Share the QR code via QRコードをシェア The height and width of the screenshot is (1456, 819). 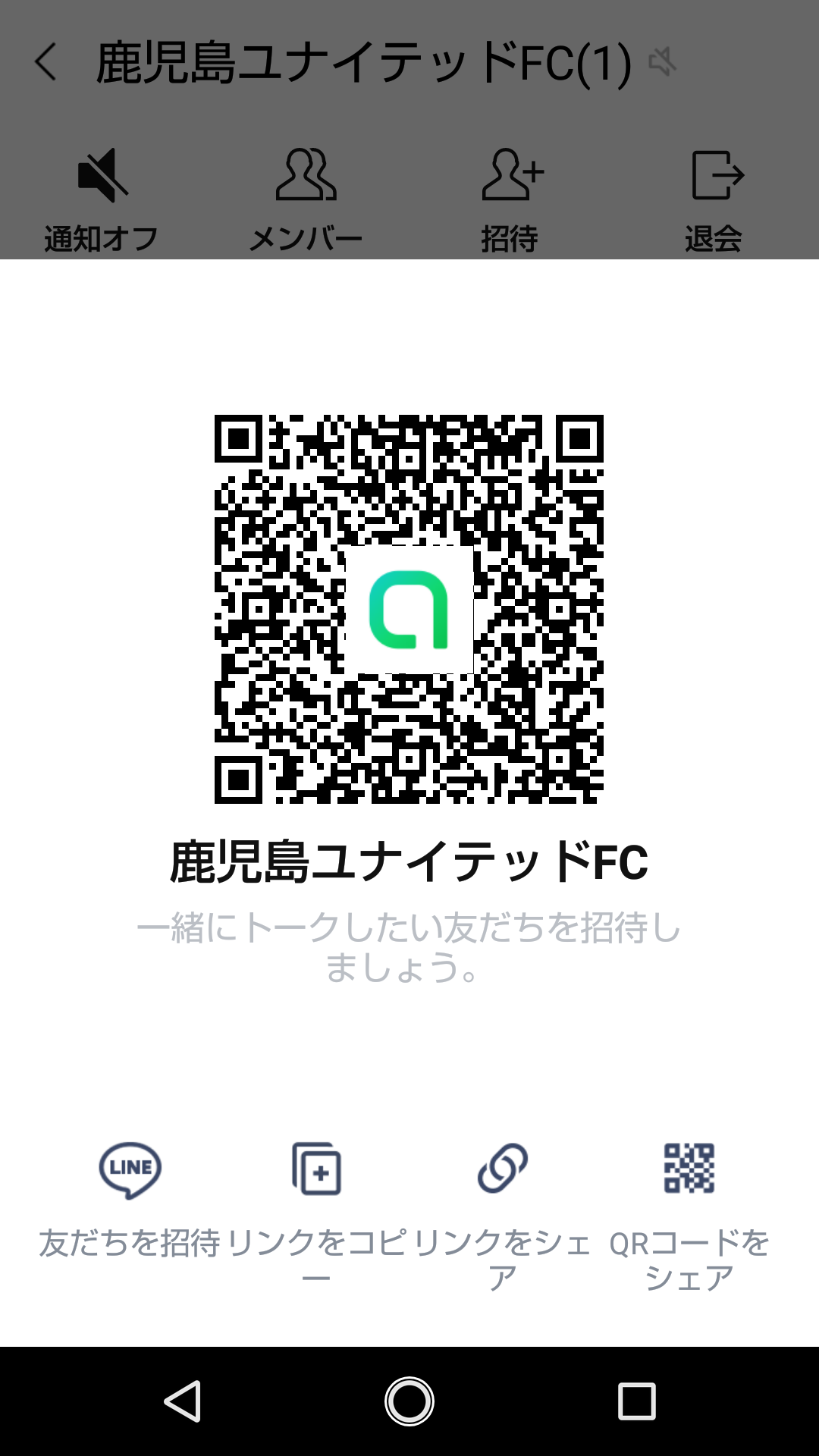689,1198
